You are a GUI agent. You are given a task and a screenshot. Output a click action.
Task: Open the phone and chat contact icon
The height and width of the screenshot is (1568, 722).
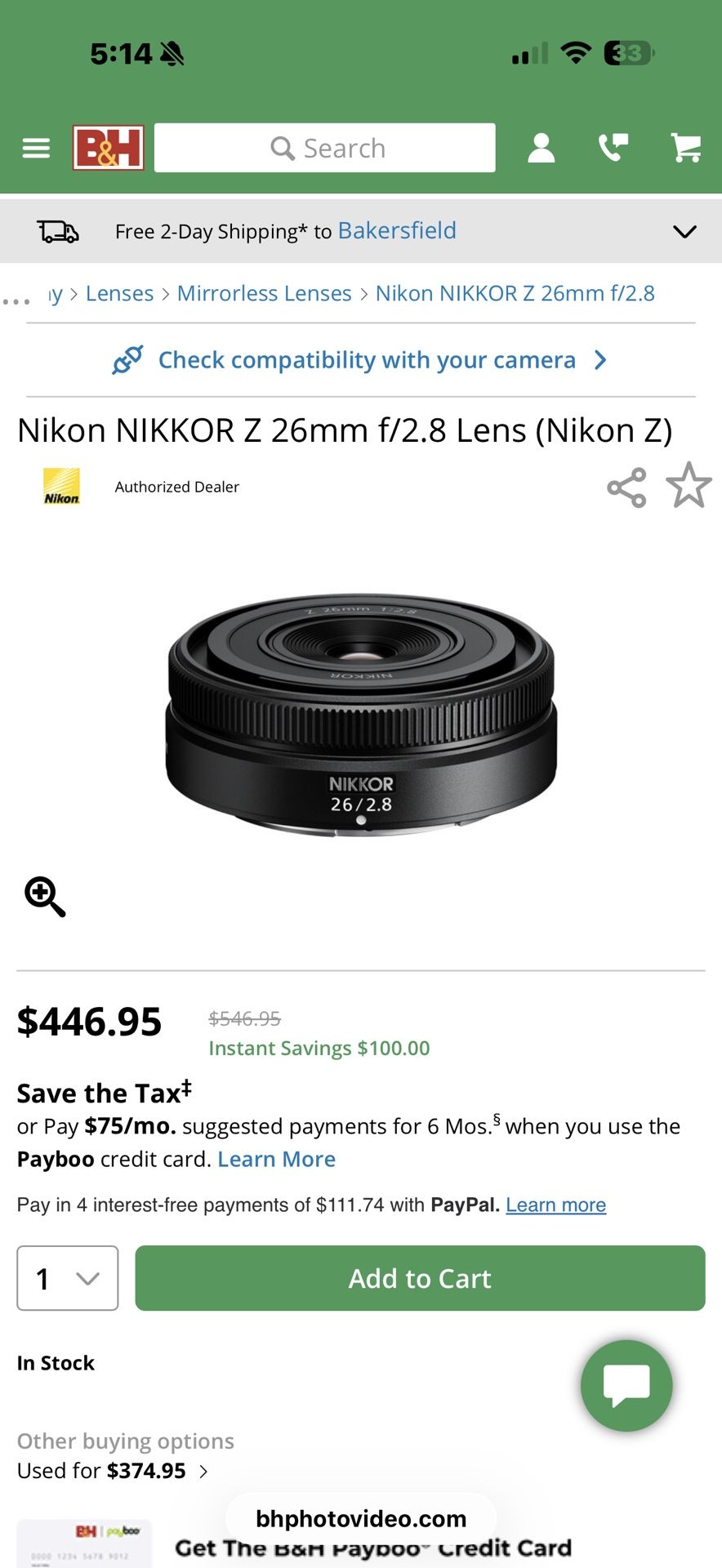coord(613,148)
